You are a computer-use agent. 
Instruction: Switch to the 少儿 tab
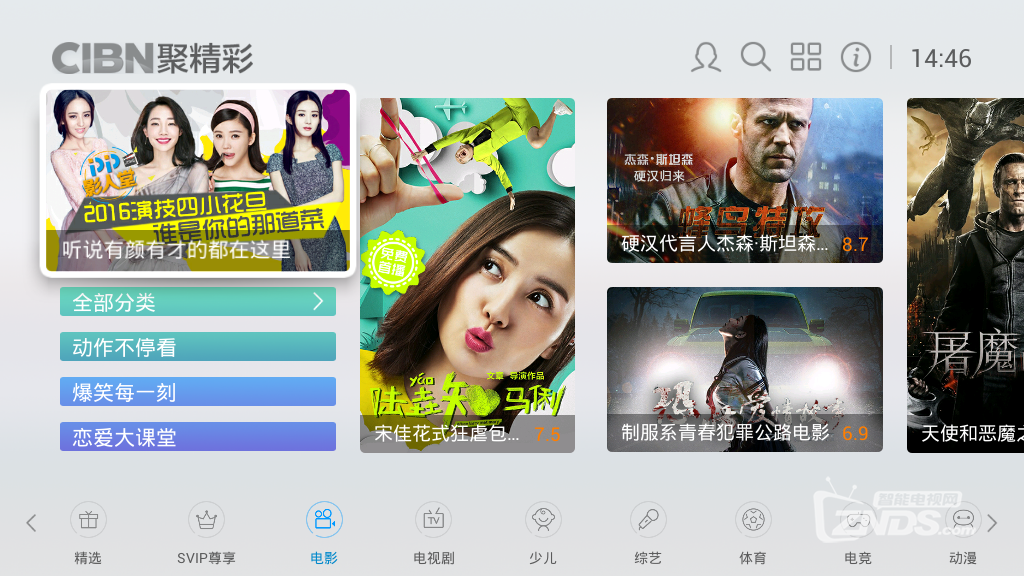pos(543,533)
